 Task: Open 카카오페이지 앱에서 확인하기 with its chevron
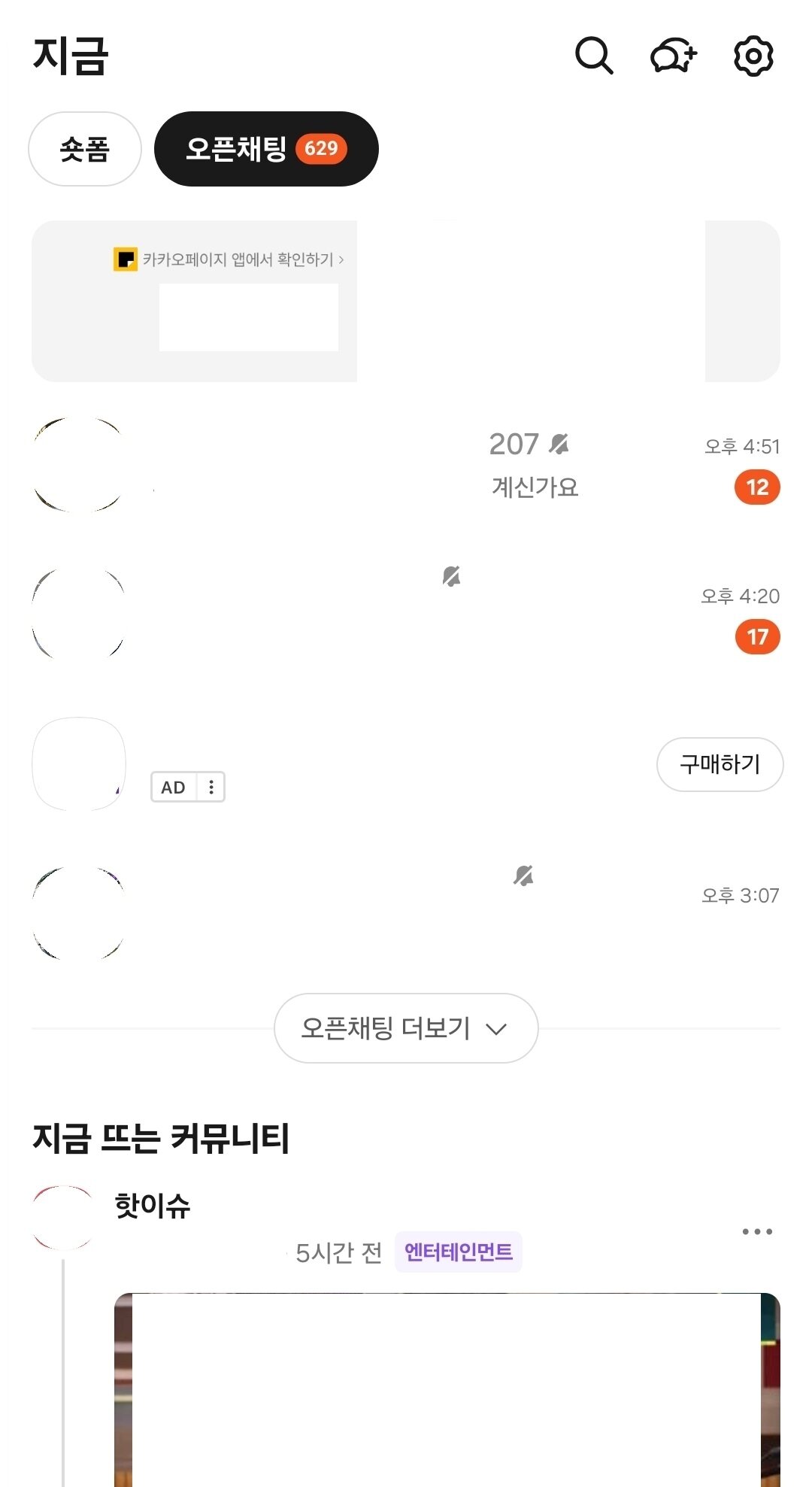point(241,258)
